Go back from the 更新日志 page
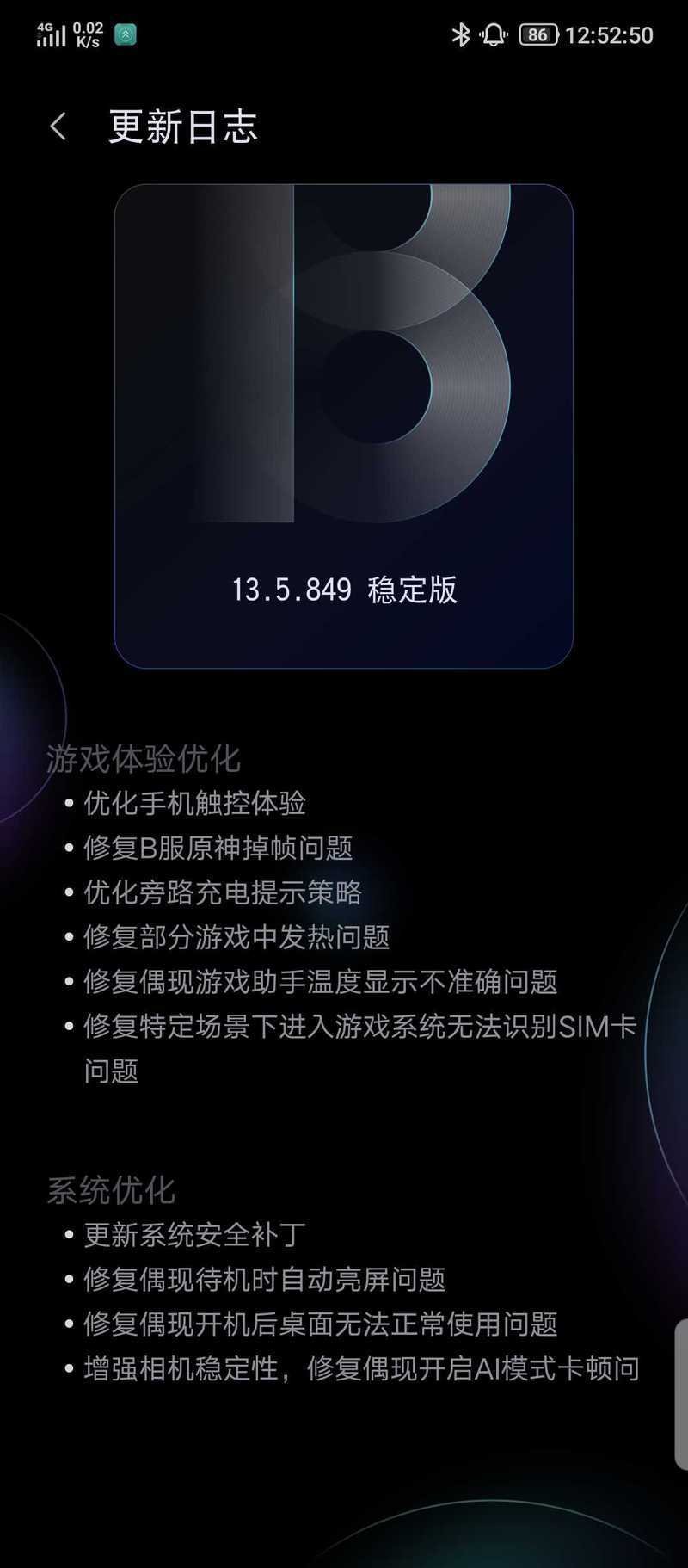This screenshot has width=688, height=1568. point(58,127)
